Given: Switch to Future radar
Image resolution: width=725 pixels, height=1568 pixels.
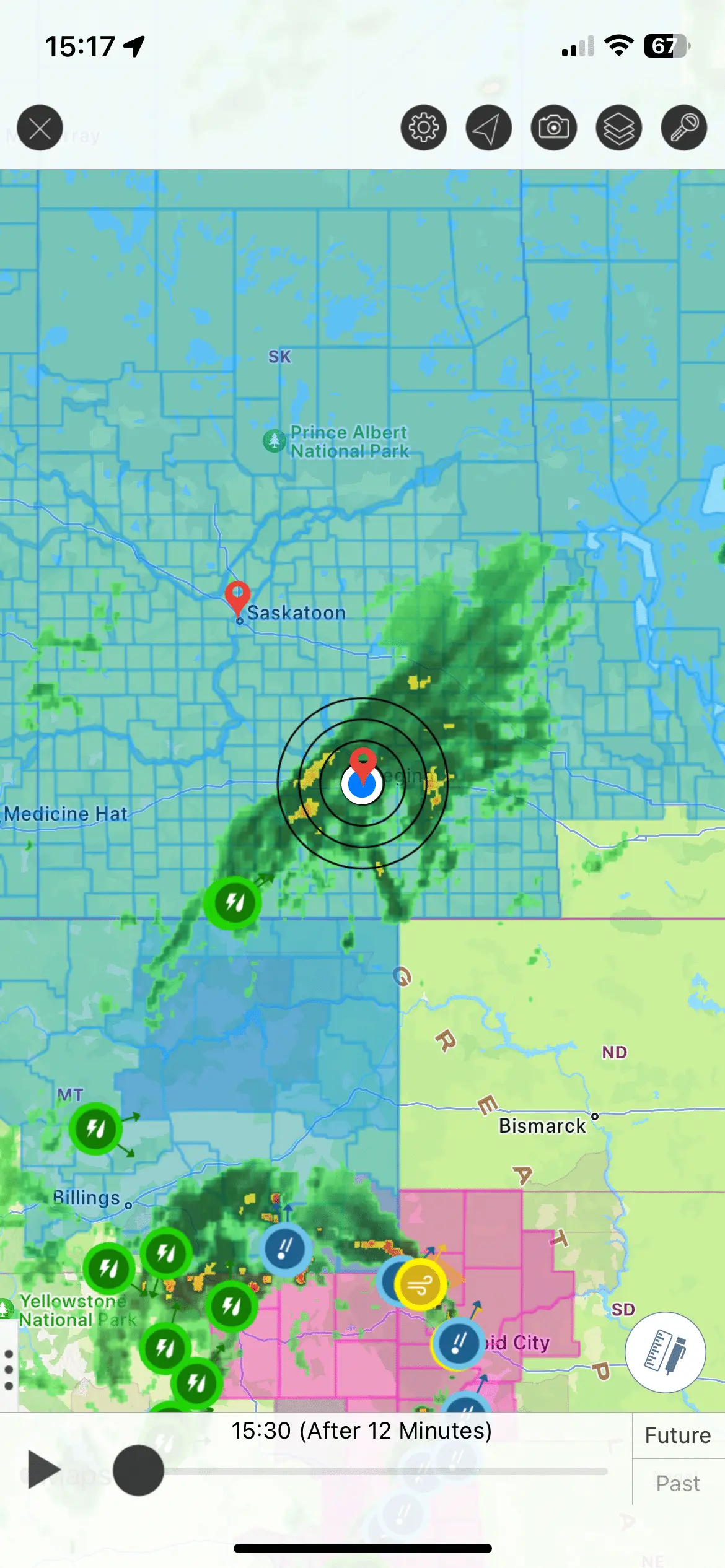Looking at the screenshot, I should coord(678,1435).
